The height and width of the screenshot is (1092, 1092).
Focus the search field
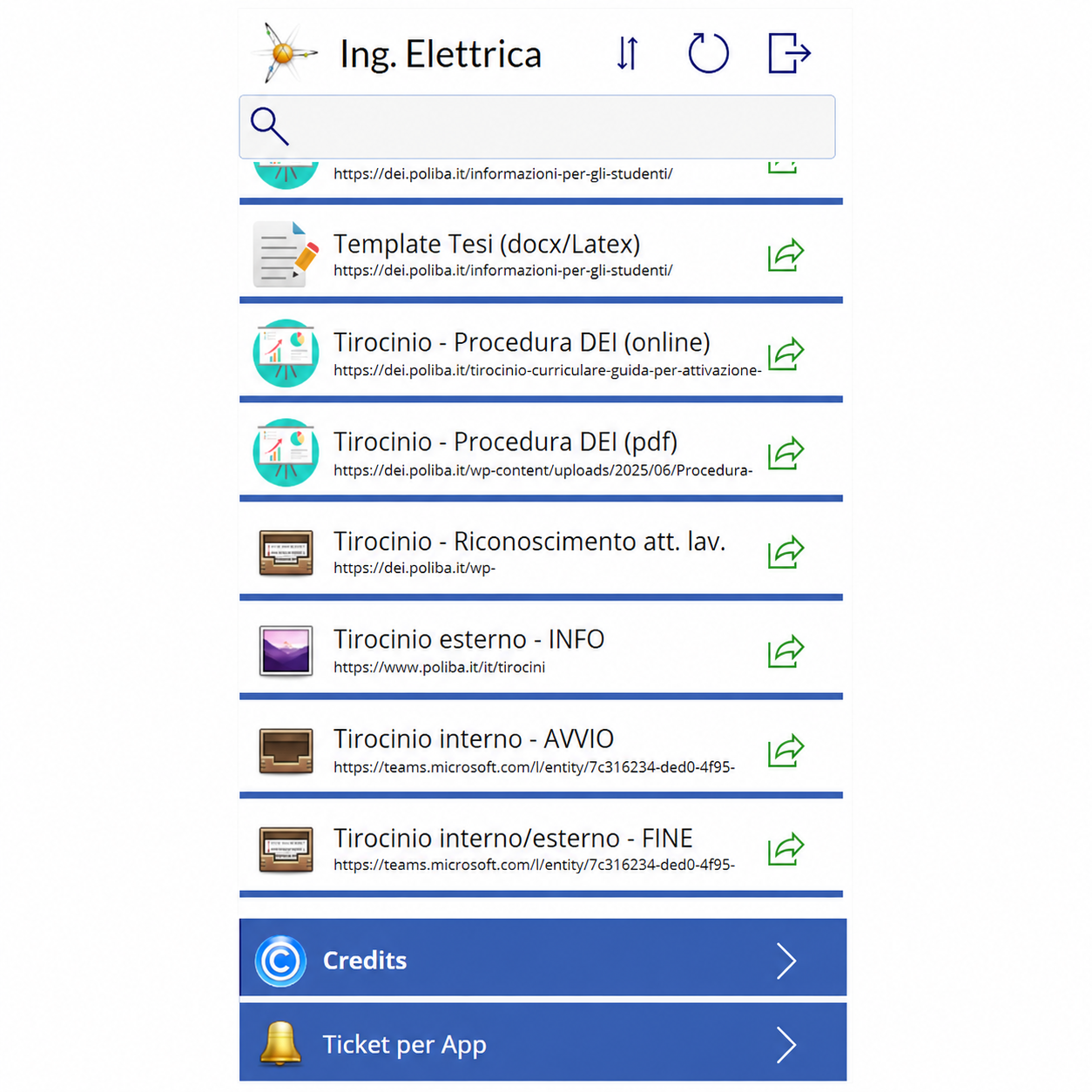(x=537, y=127)
